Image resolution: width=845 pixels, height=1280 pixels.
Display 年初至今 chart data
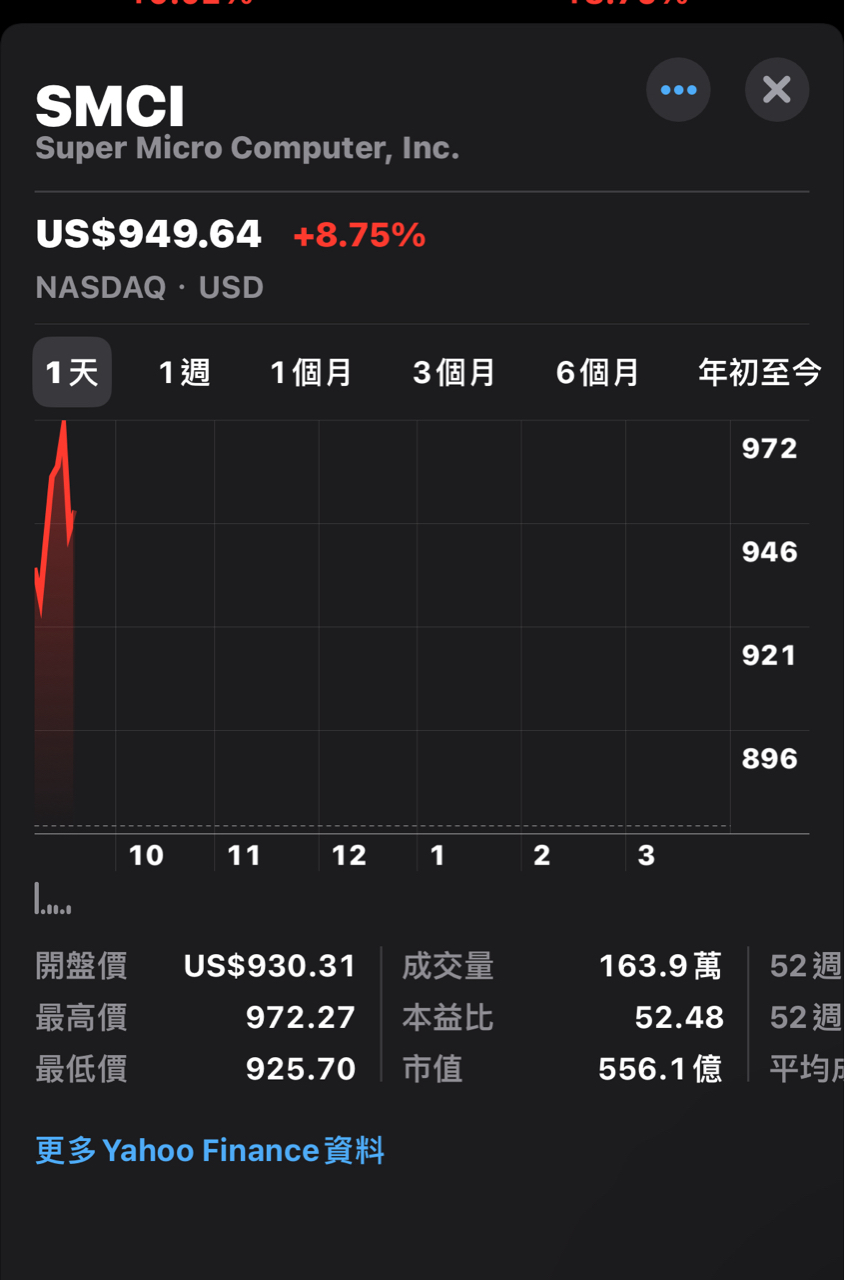coord(760,371)
